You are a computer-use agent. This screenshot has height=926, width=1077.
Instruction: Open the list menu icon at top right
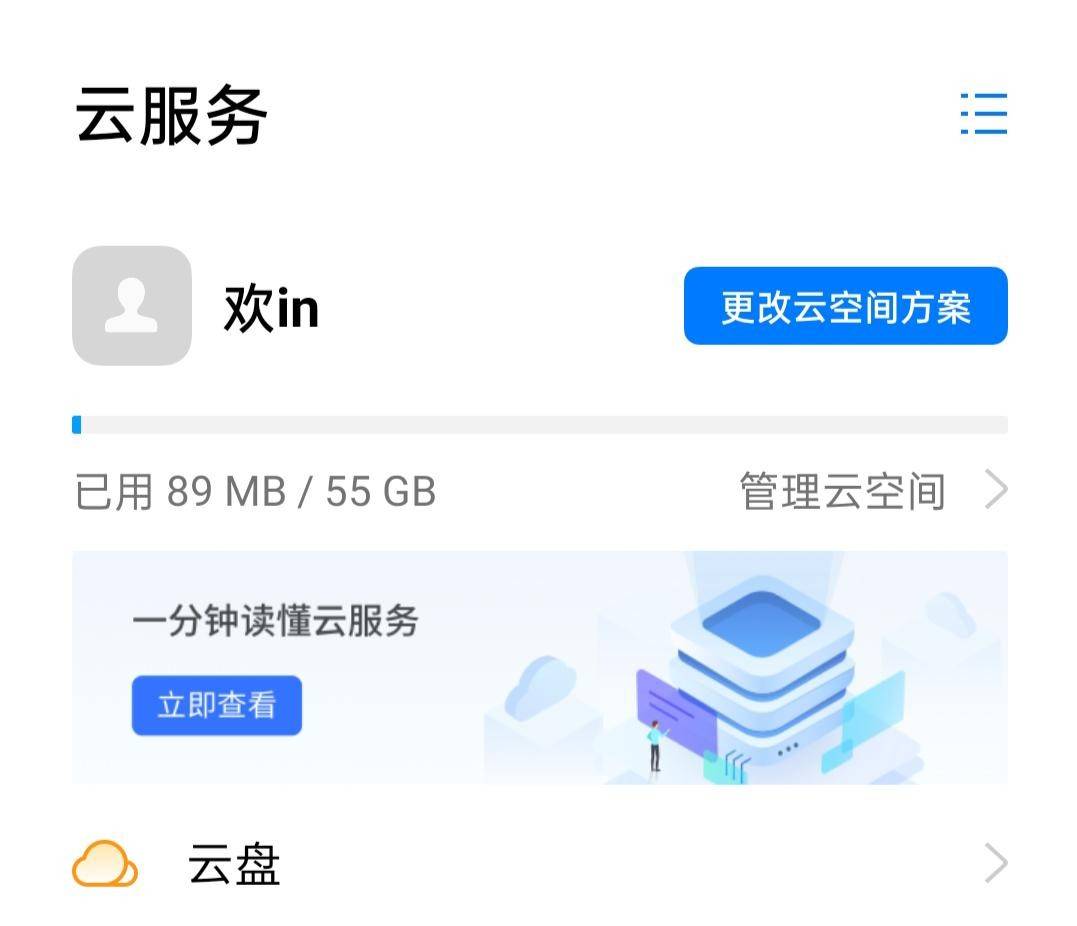click(x=983, y=114)
